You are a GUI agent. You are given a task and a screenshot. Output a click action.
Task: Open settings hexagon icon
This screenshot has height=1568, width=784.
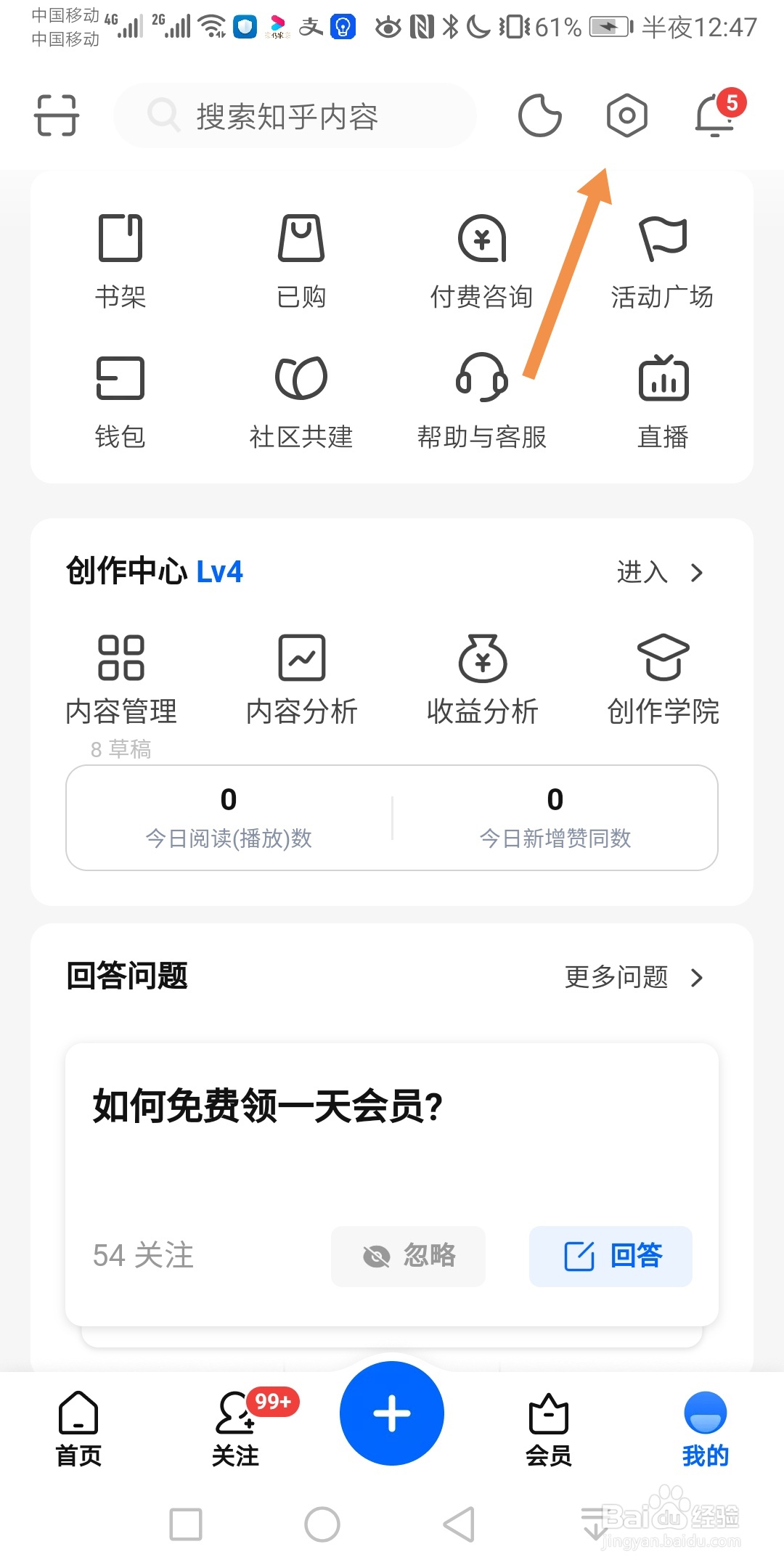pyautogui.click(x=627, y=115)
